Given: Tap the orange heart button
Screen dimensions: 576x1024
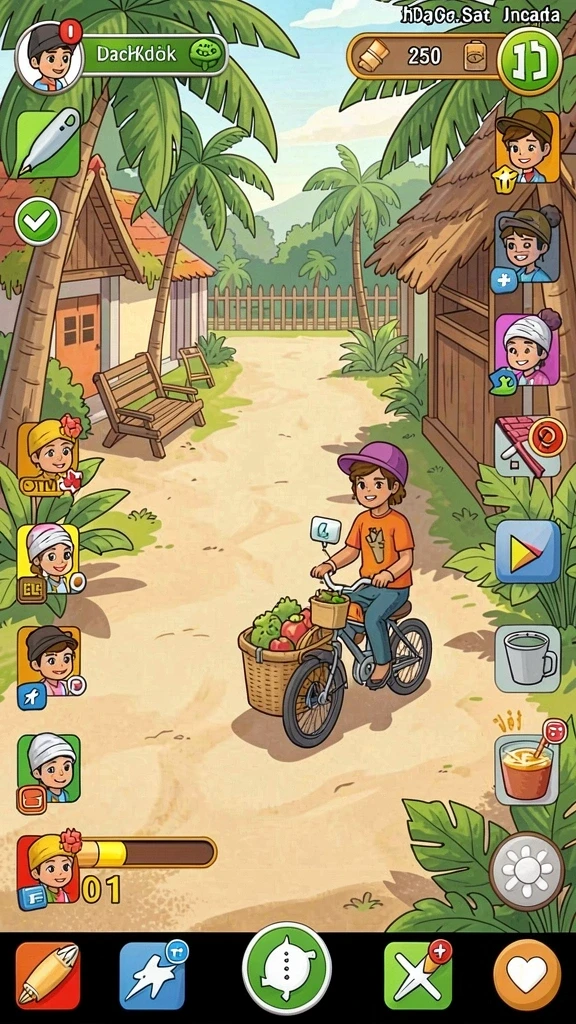Looking at the screenshot, I should pos(527,975).
